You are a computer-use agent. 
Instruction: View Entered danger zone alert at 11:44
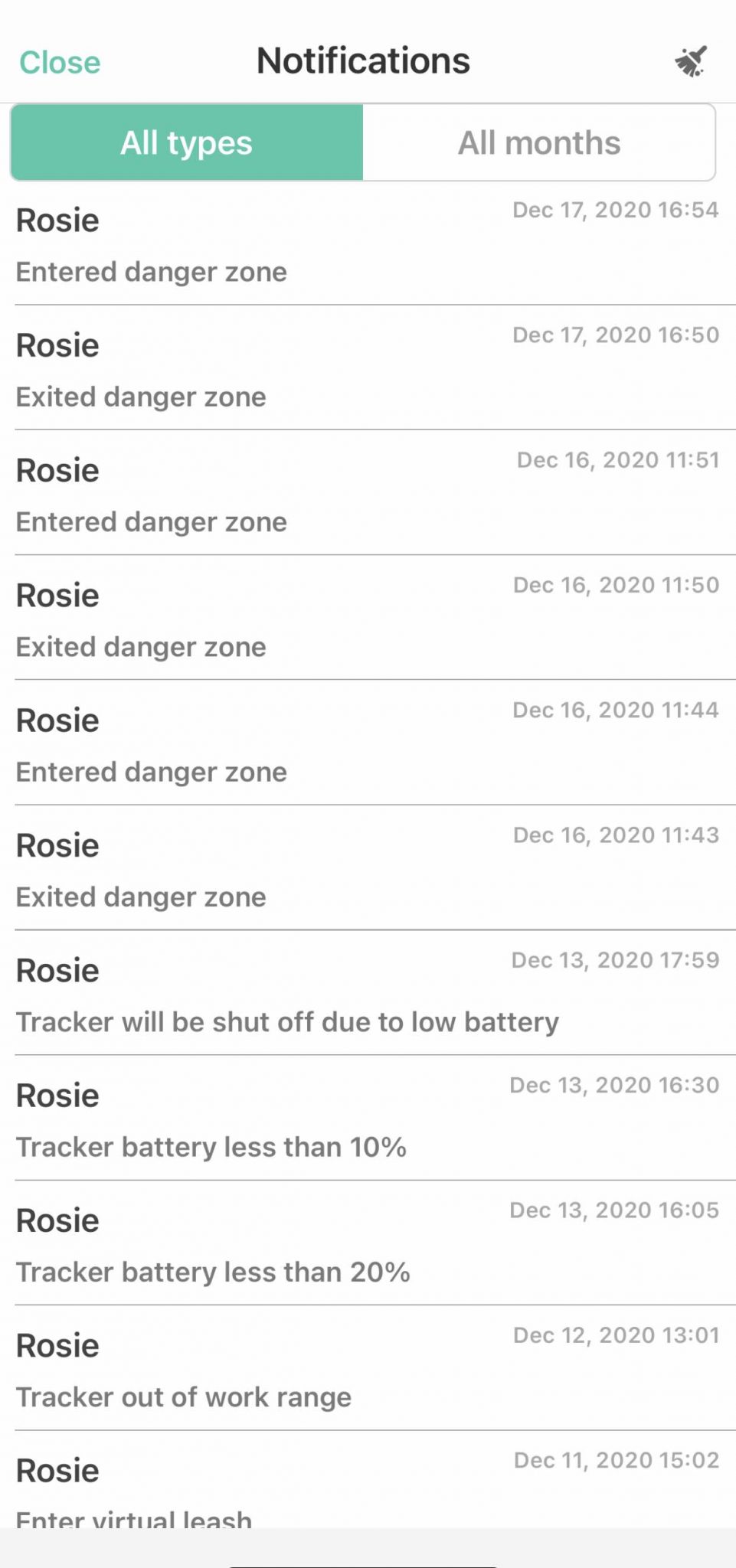click(x=368, y=743)
